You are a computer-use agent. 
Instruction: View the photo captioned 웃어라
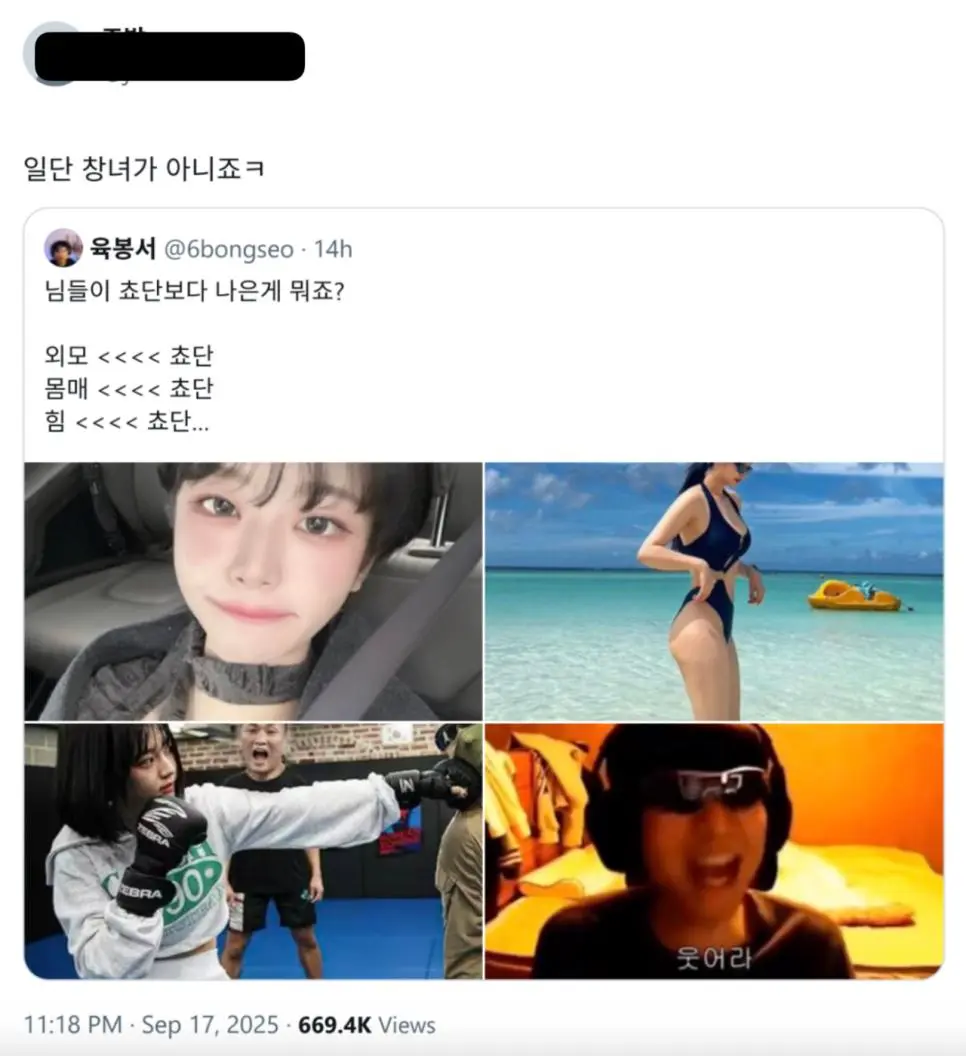click(x=713, y=850)
